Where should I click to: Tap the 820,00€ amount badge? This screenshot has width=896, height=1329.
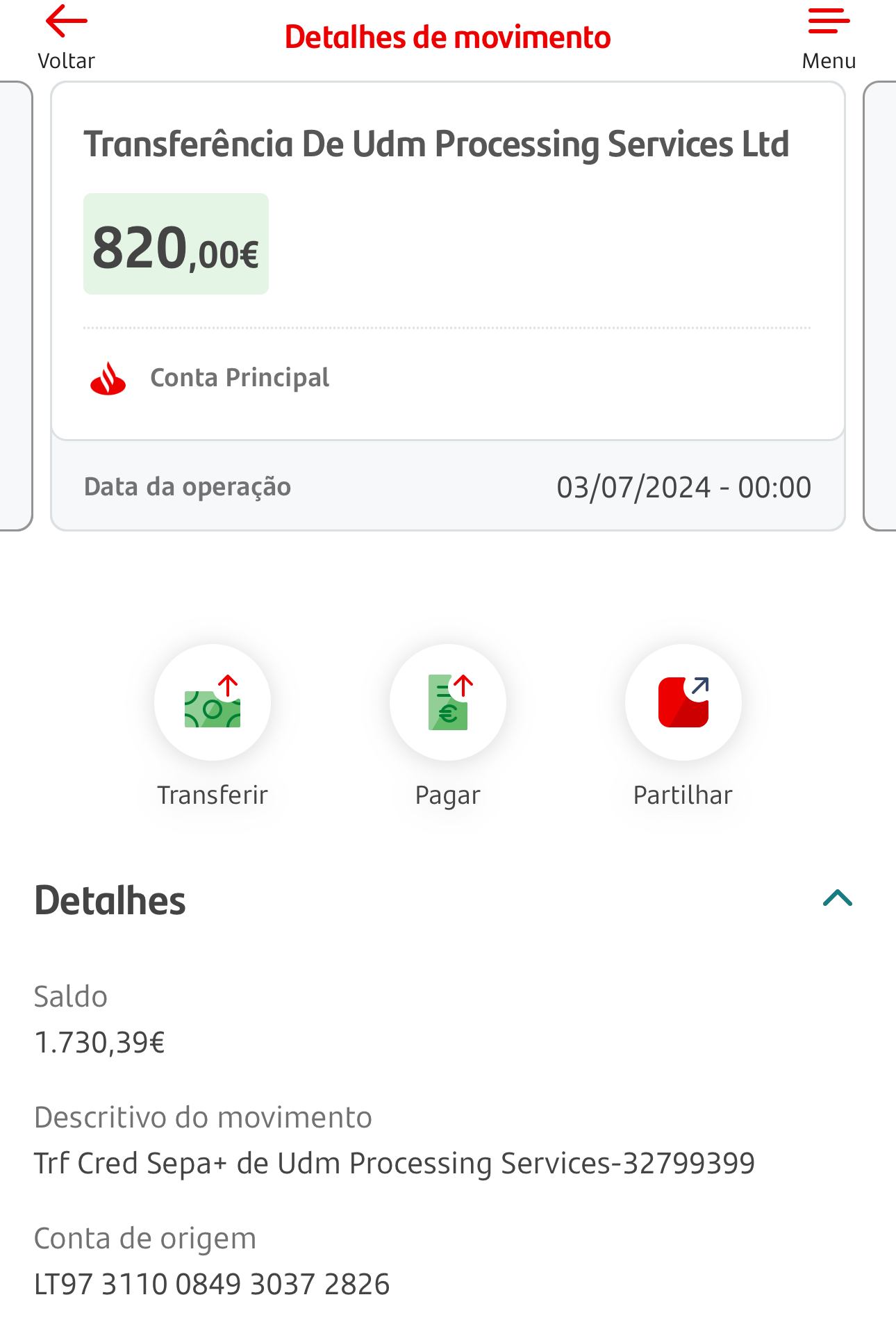(x=176, y=247)
